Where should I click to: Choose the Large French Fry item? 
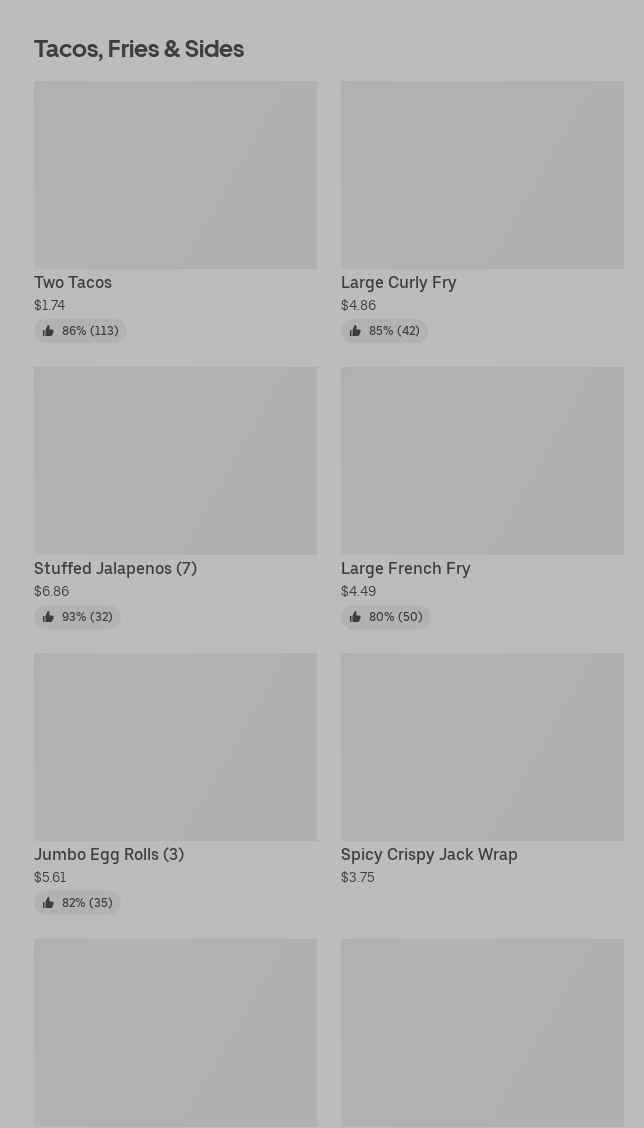pos(482,497)
